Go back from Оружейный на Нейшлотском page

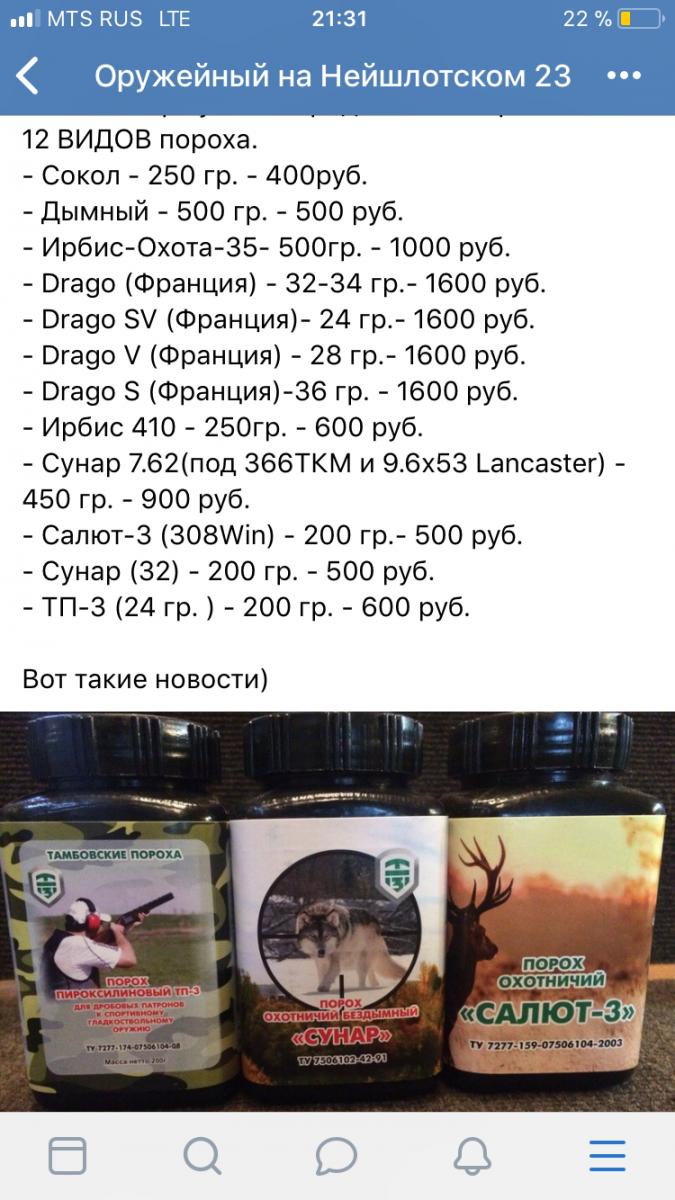[28, 76]
